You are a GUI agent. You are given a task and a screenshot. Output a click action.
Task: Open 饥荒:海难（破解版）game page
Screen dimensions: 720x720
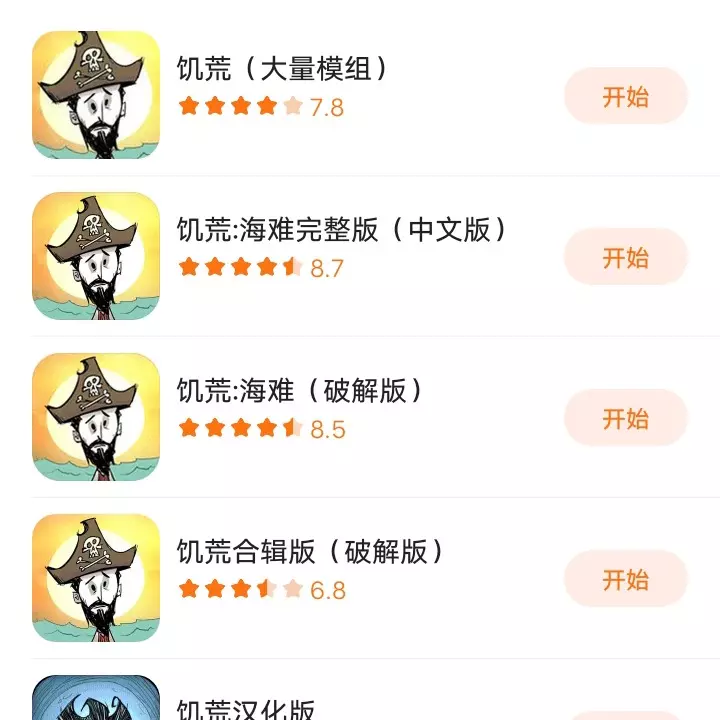(300, 391)
